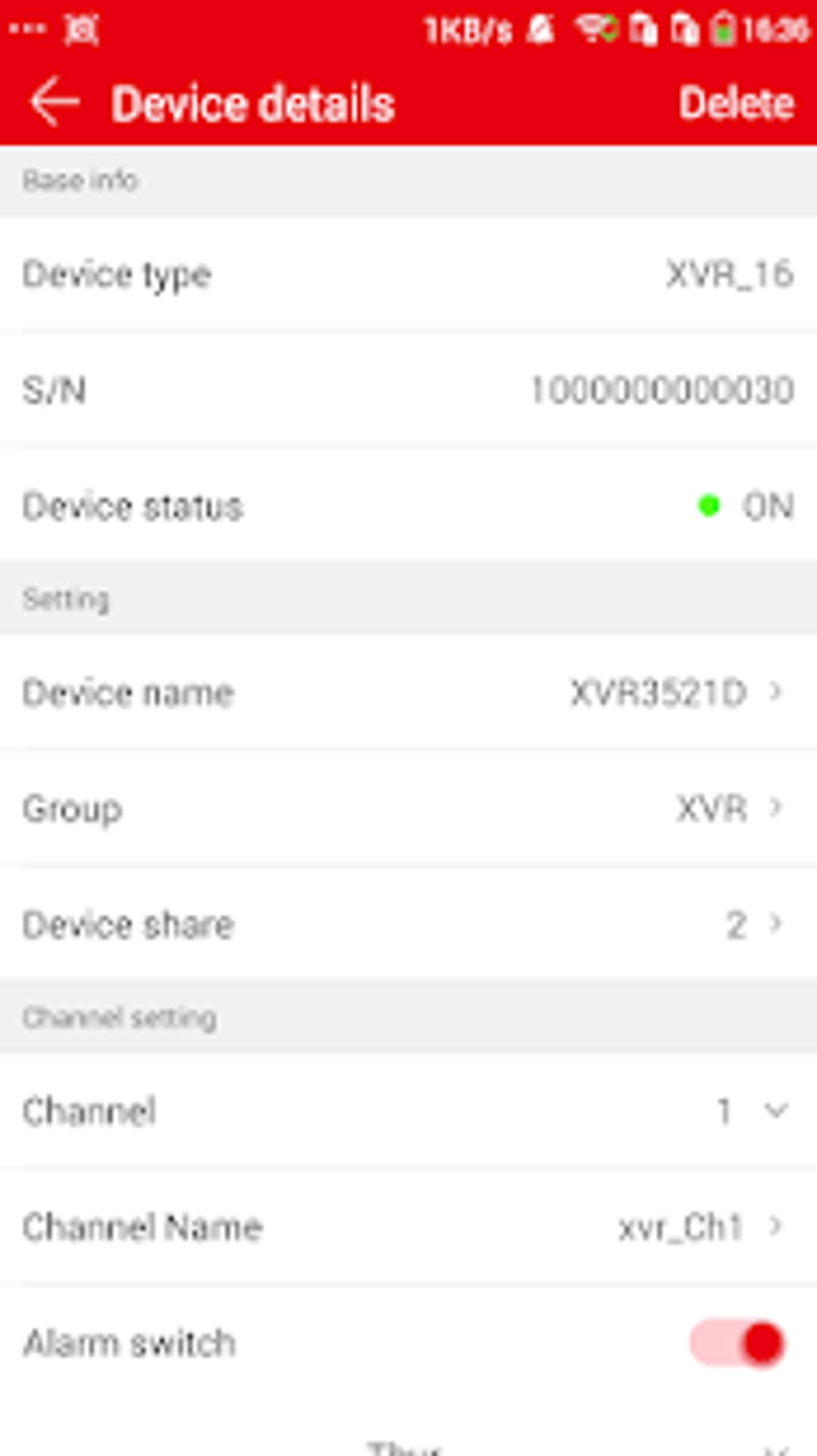817x1456 pixels.
Task: Open Device share settings
Action: [408, 925]
